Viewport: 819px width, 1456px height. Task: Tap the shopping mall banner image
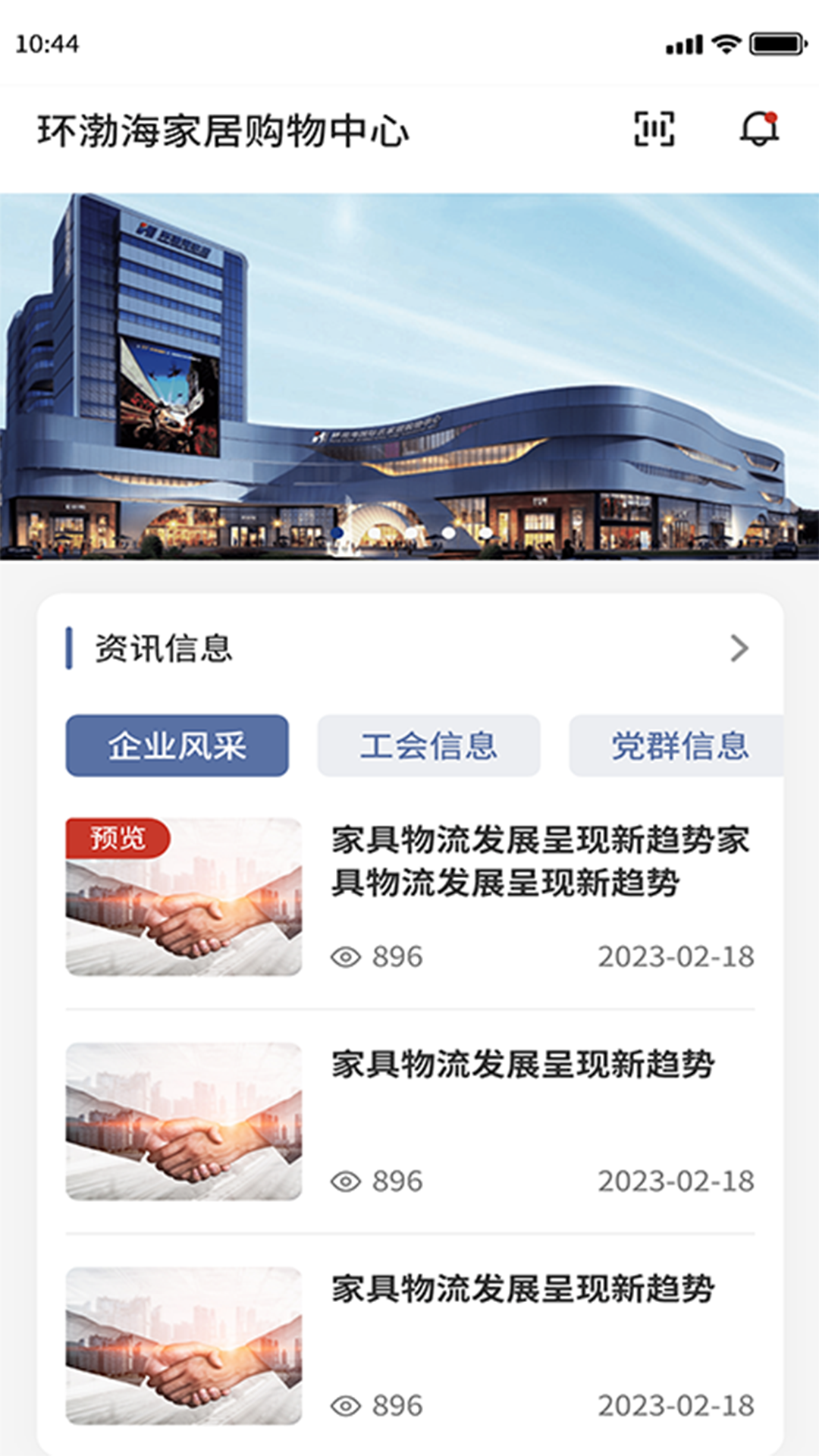[409, 372]
